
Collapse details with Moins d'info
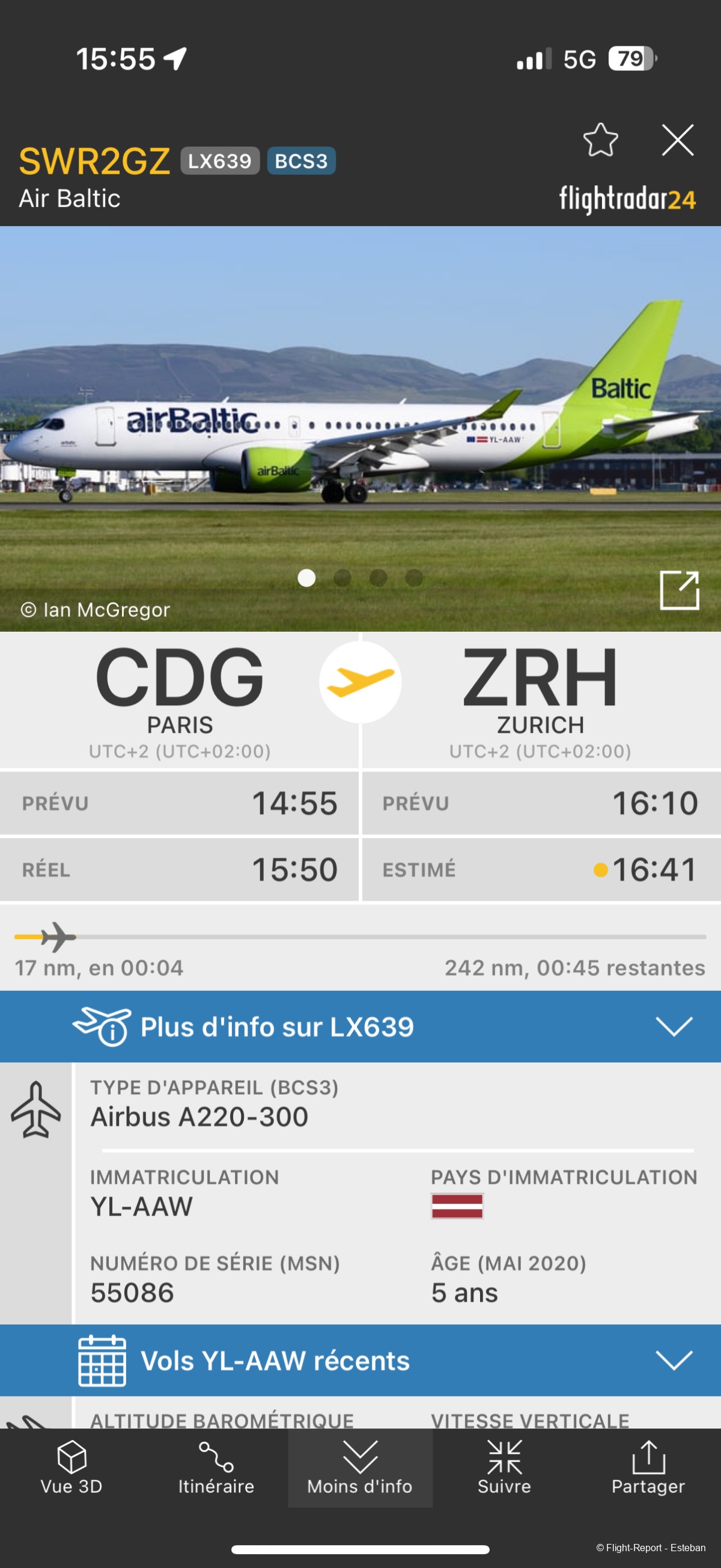coord(360,1468)
